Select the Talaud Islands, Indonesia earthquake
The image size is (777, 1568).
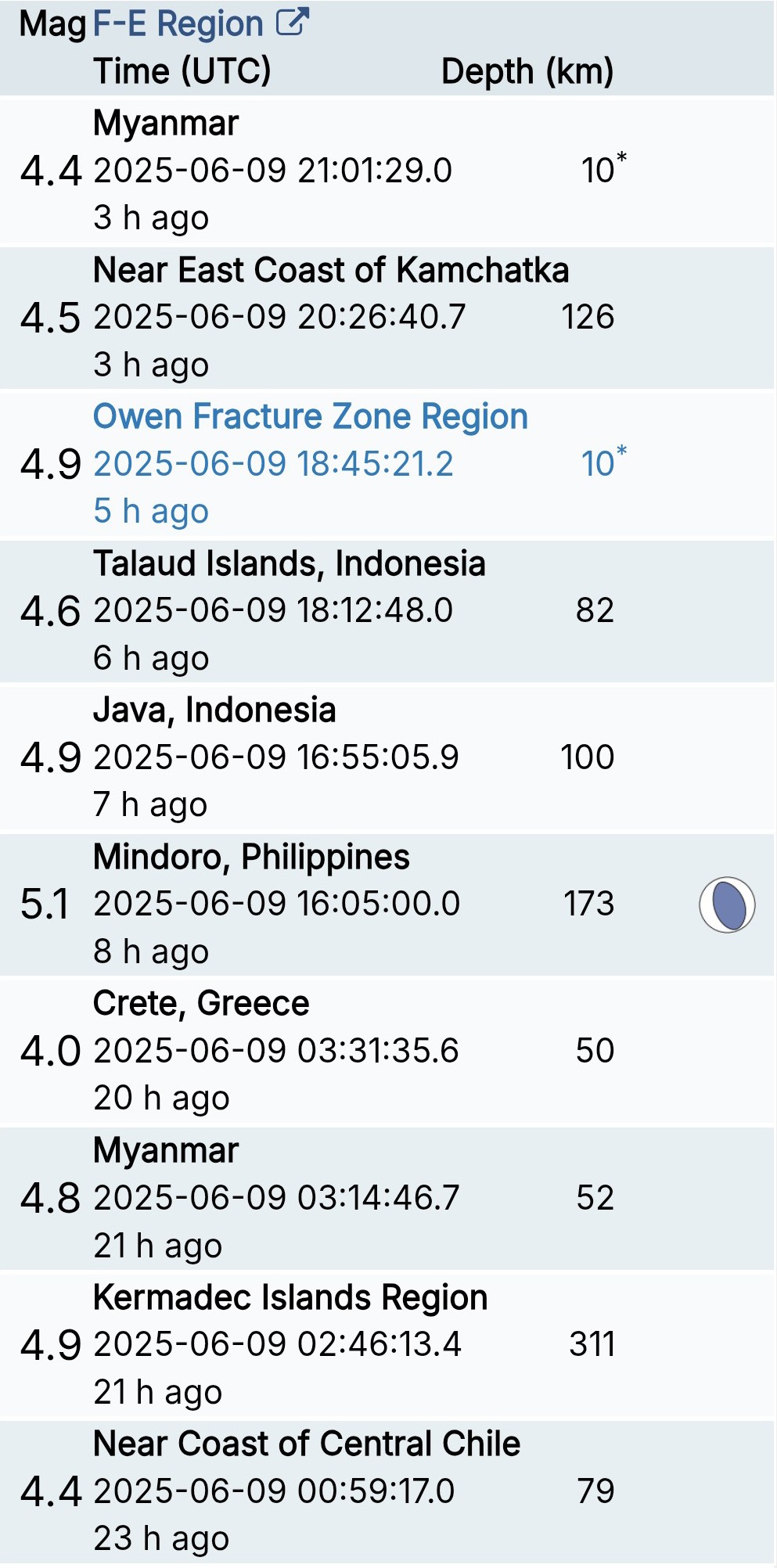pyautogui.click(x=387, y=611)
